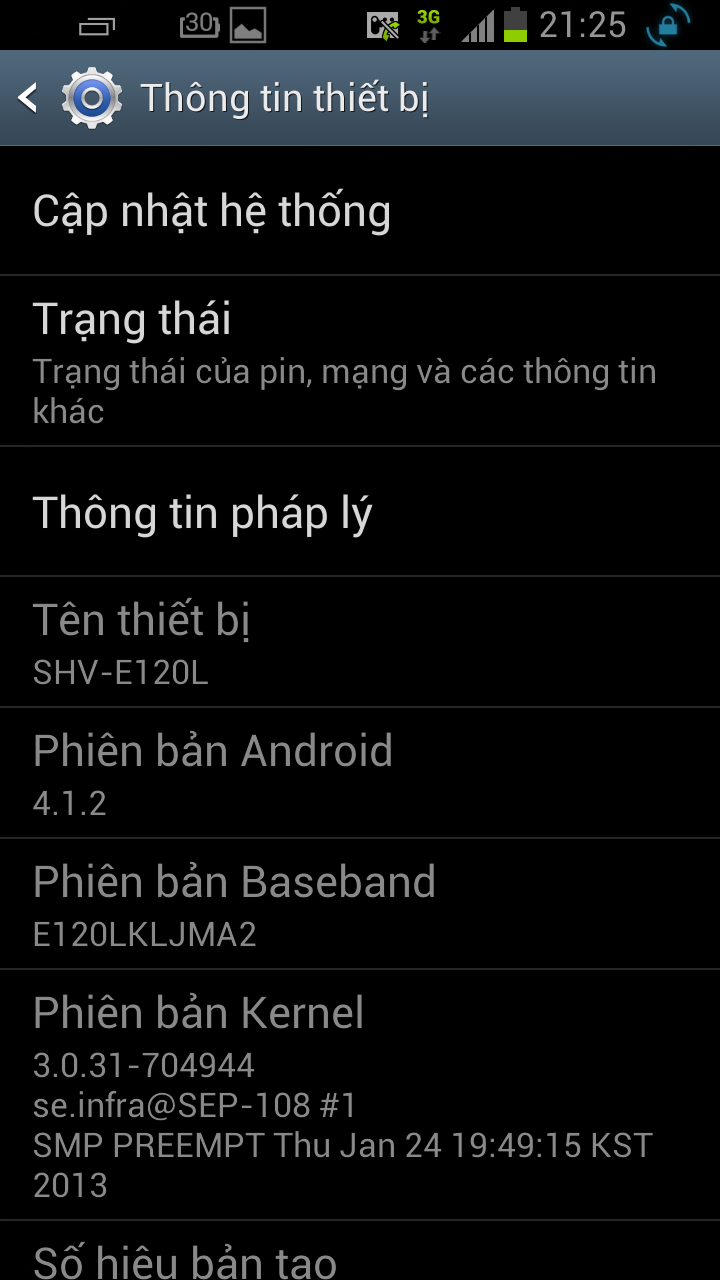The height and width of the screenshot is (1280, 720).
Task: Open the Trạng thái row
Action: [x=360, y=361]
